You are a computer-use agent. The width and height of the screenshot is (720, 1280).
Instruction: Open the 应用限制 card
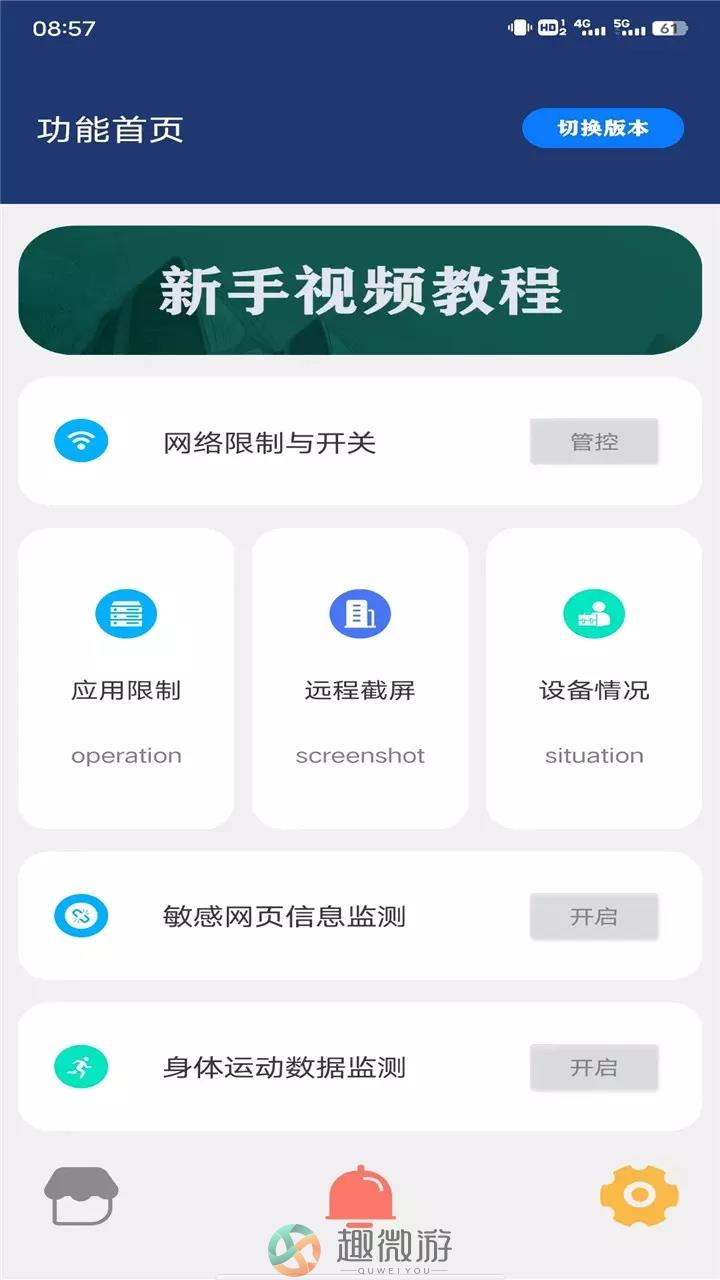(x=126, y=678)
